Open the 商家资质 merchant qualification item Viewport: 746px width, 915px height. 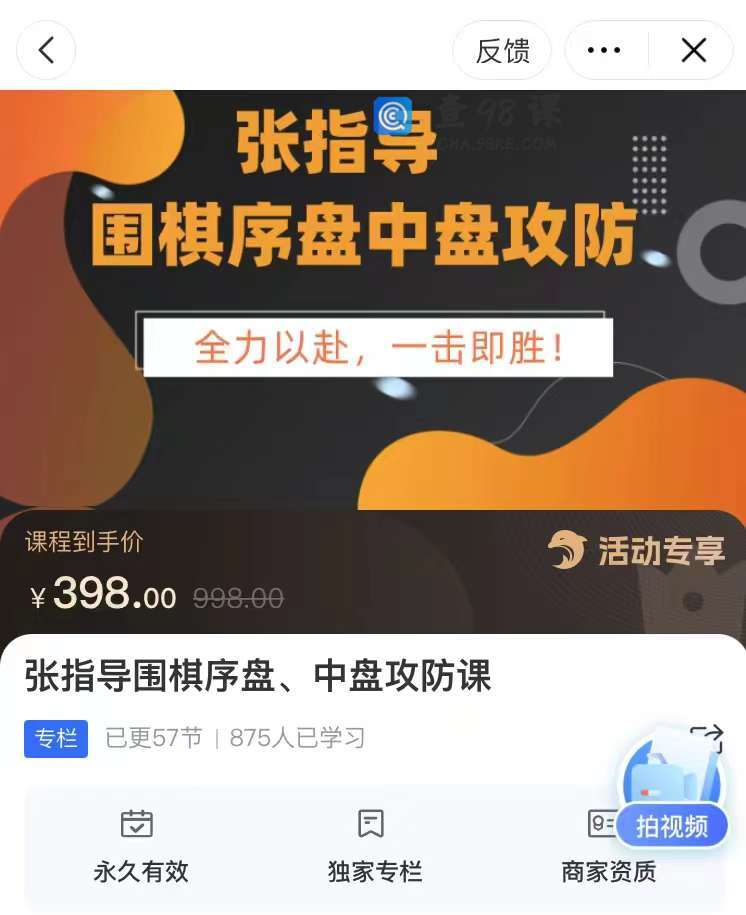coord(607,847)
